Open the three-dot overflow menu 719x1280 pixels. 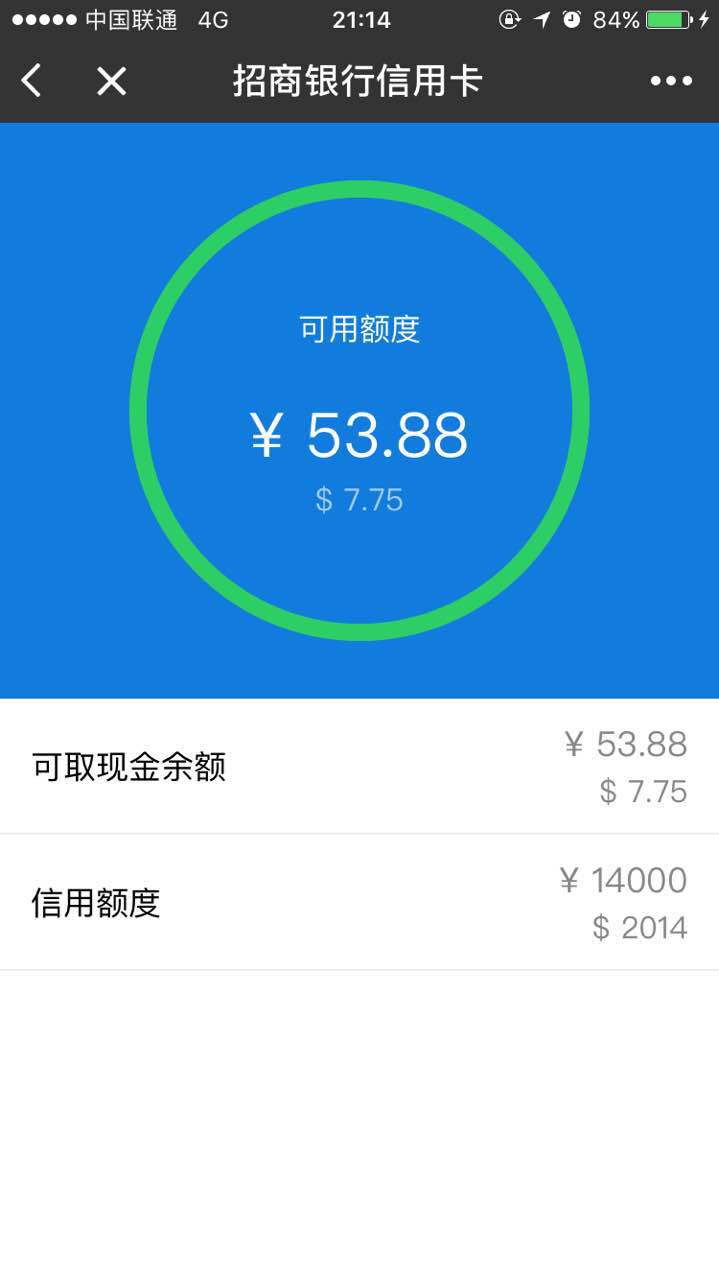(671, 81)
